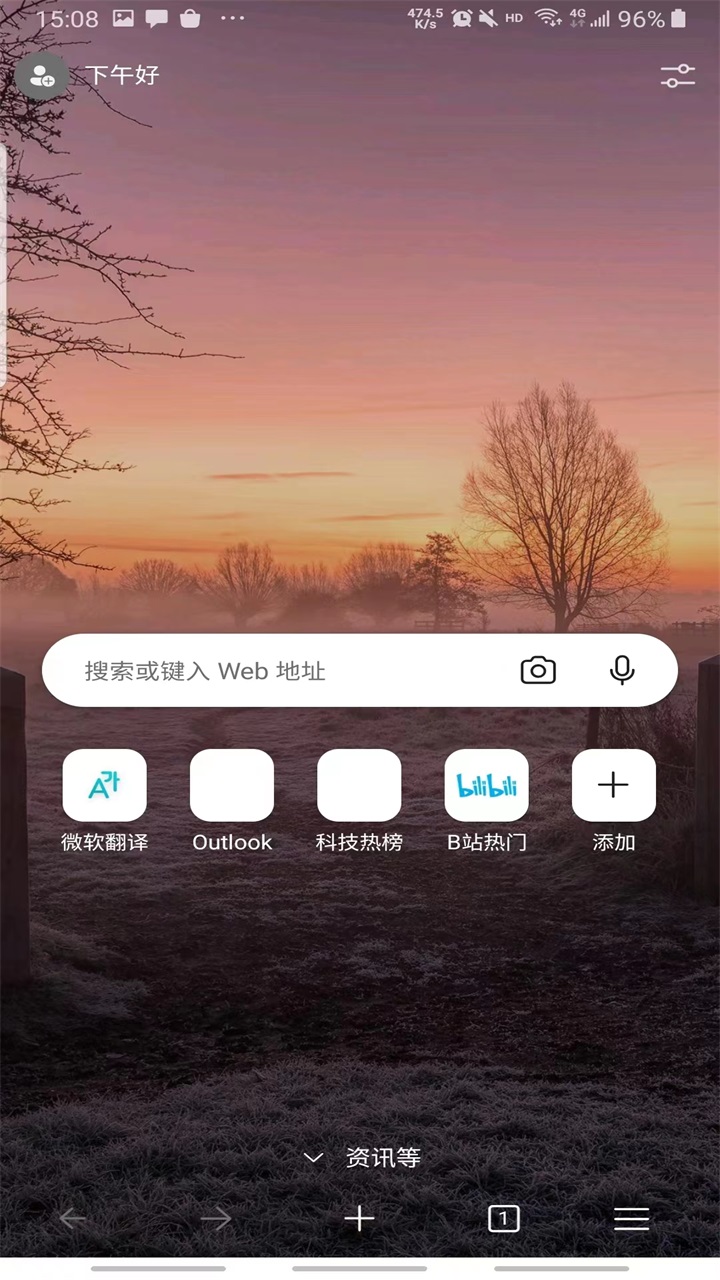Screen dimensions: 720x1280
Task: Open the tab switcher showing 1
Action: [x=503, y=1218]
